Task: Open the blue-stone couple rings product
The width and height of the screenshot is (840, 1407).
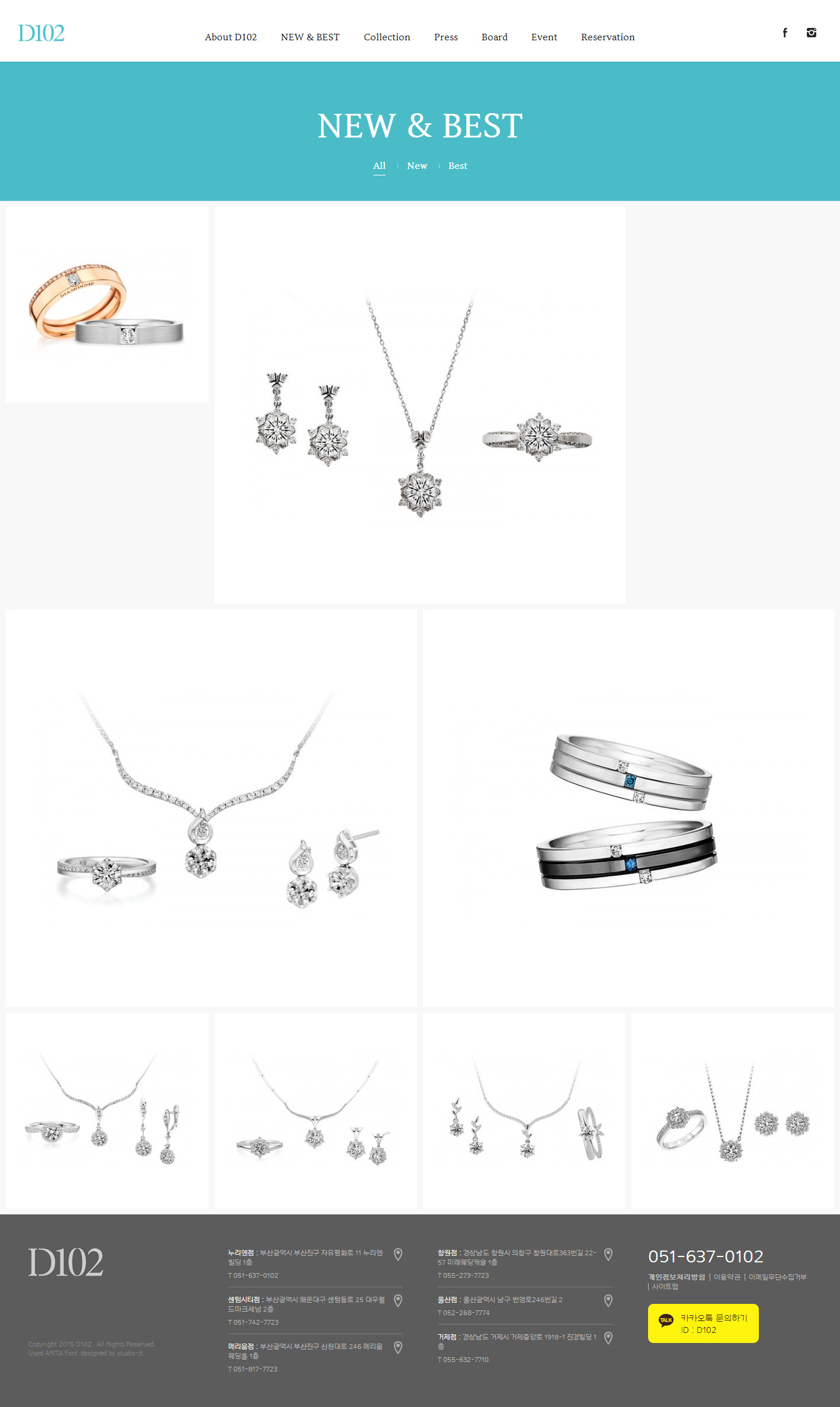Action: click(x=628, y=808)
